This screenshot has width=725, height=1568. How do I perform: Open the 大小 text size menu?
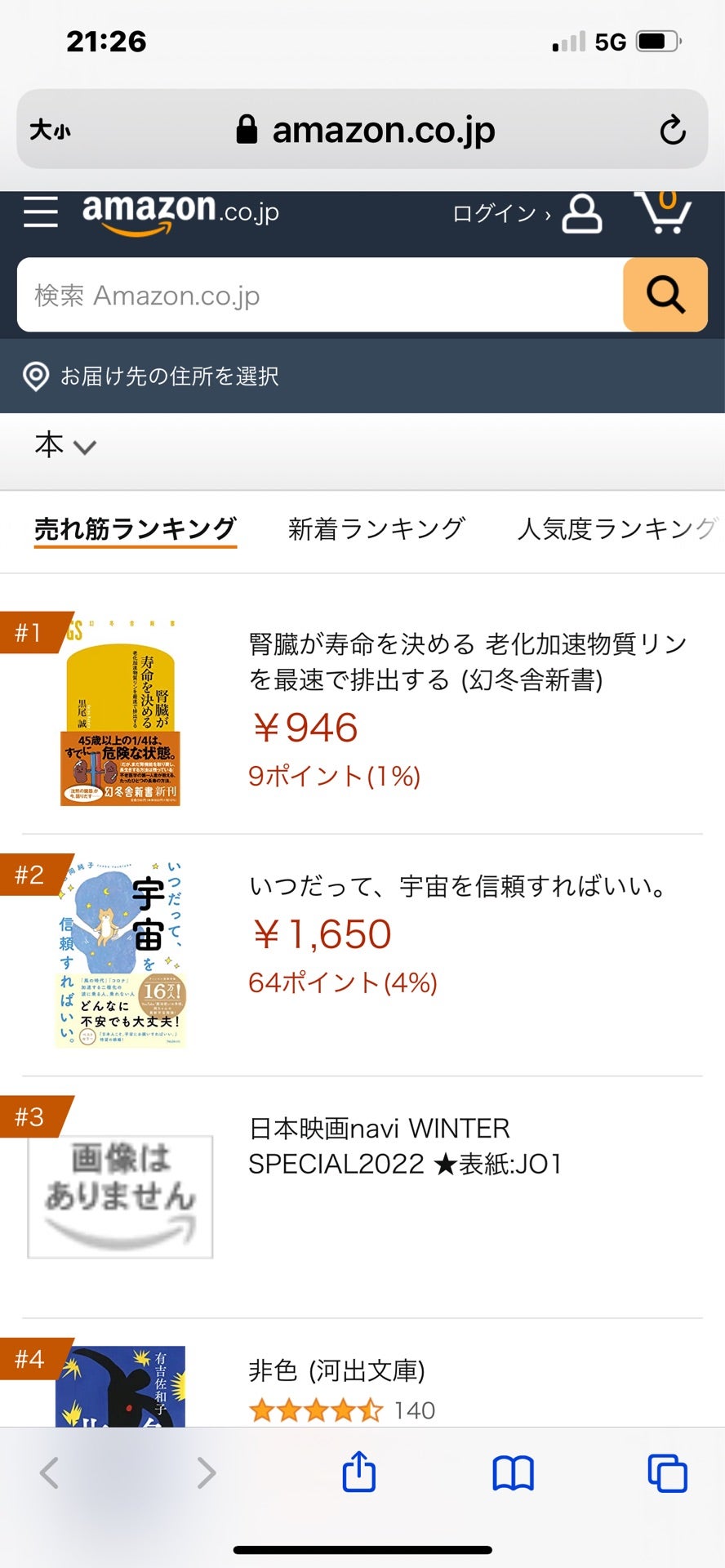(51, 130)
